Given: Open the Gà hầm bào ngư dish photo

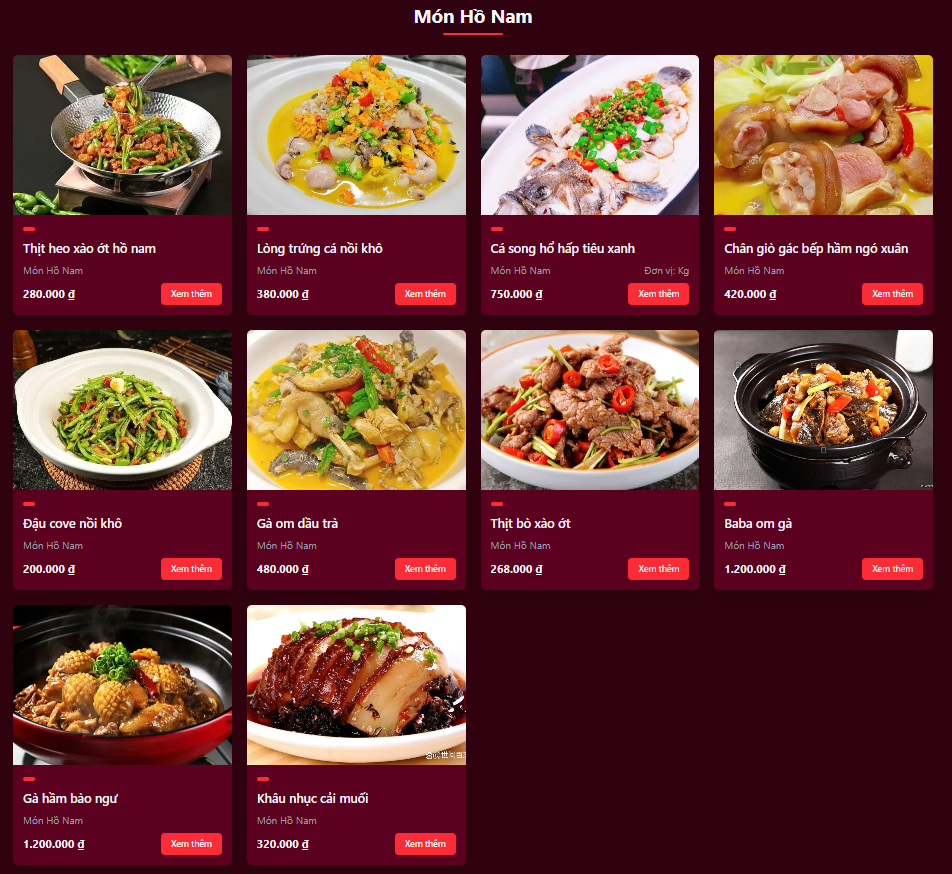Looking at the screenshot, I should (122, 685).
